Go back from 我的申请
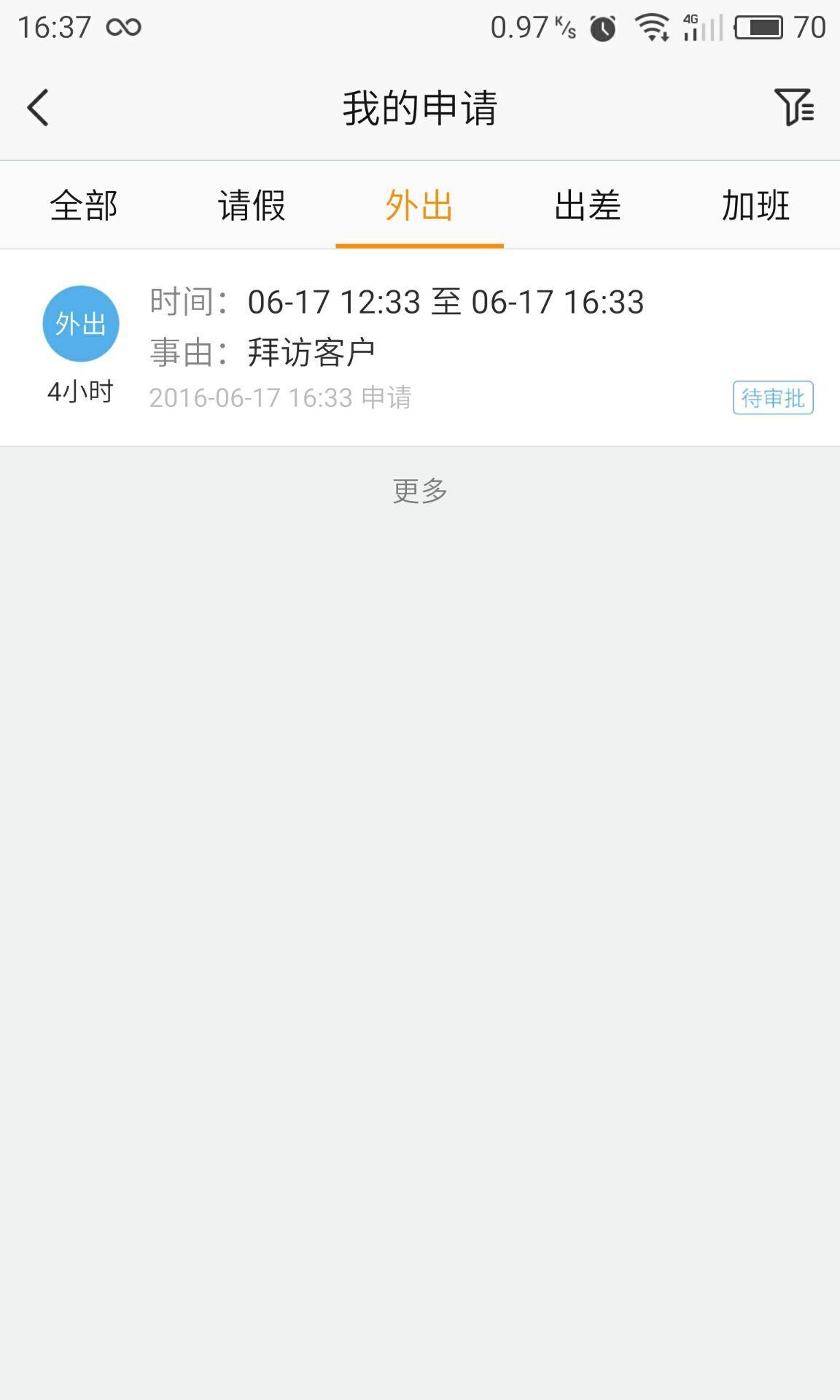The image size is (840, 1400). point(38,108)
